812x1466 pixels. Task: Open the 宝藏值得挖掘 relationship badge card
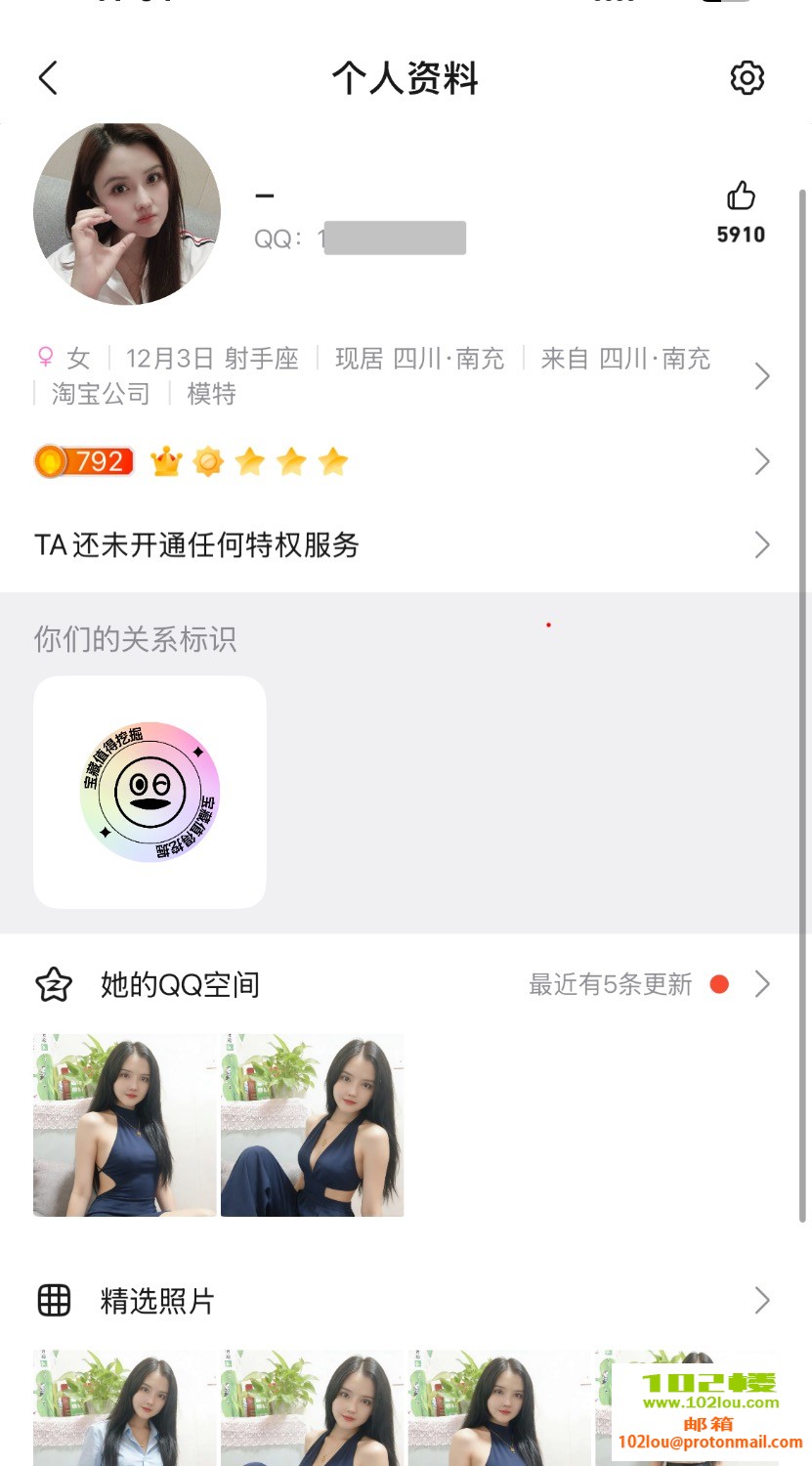[x=150, y=792]
